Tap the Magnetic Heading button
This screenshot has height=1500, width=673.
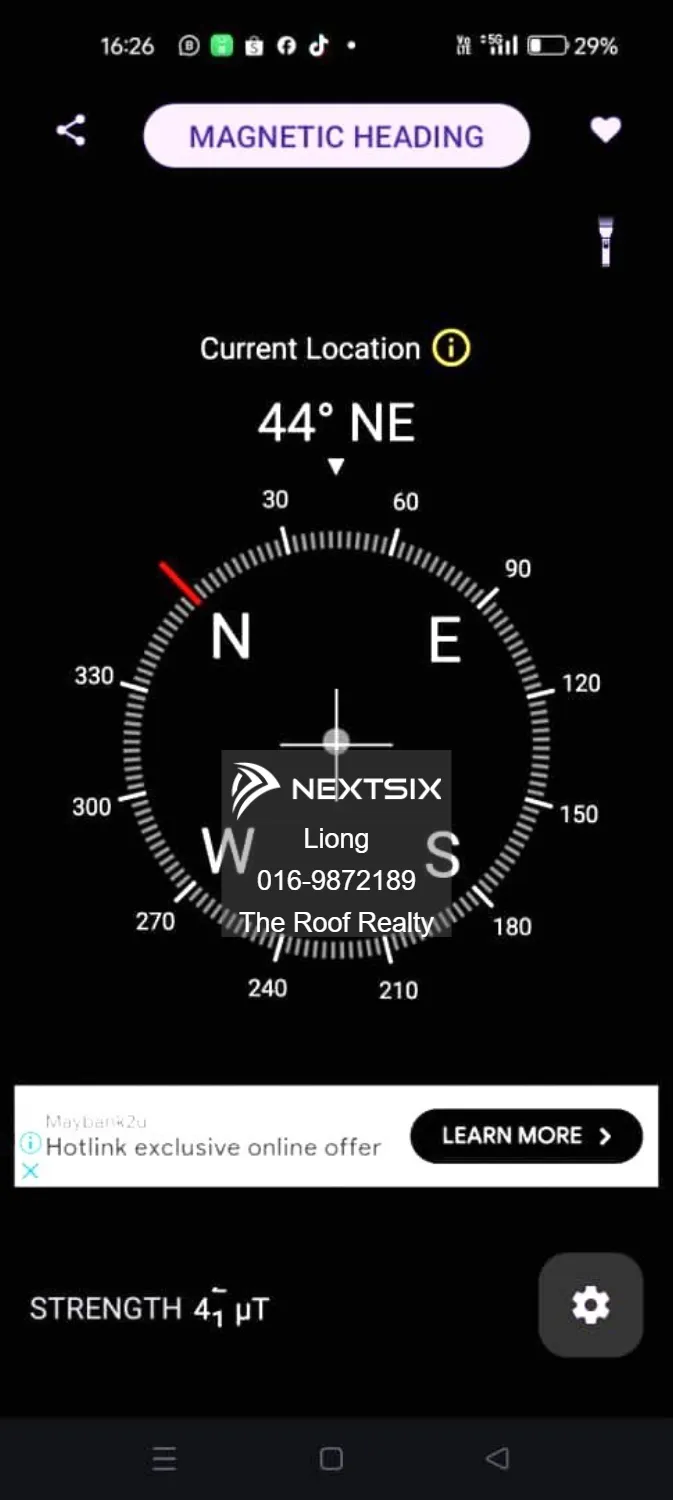tap(336, 136)
